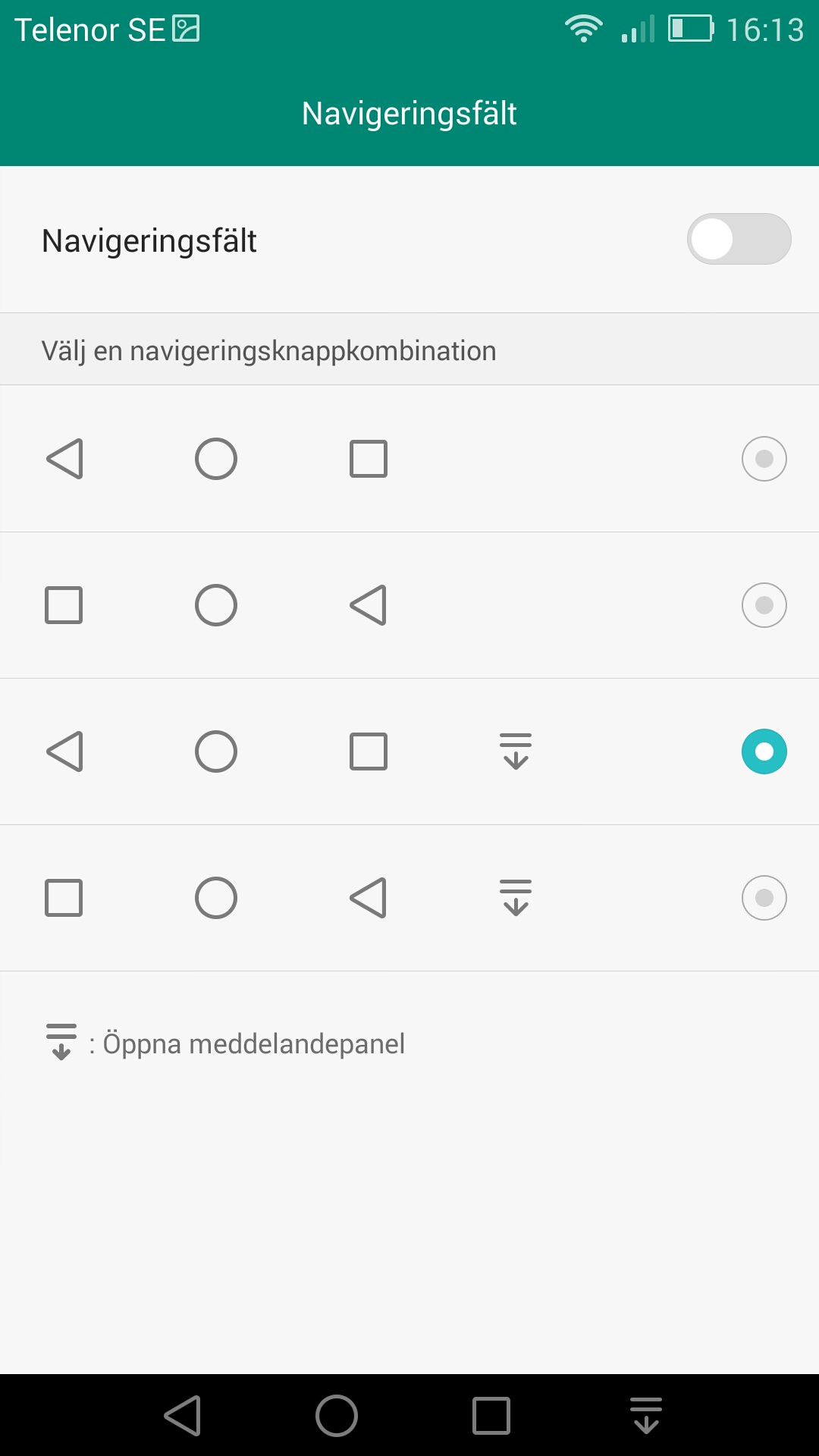Open notification panel from the navigation bar
The image size is (819, 1456).
(645, 1416)
